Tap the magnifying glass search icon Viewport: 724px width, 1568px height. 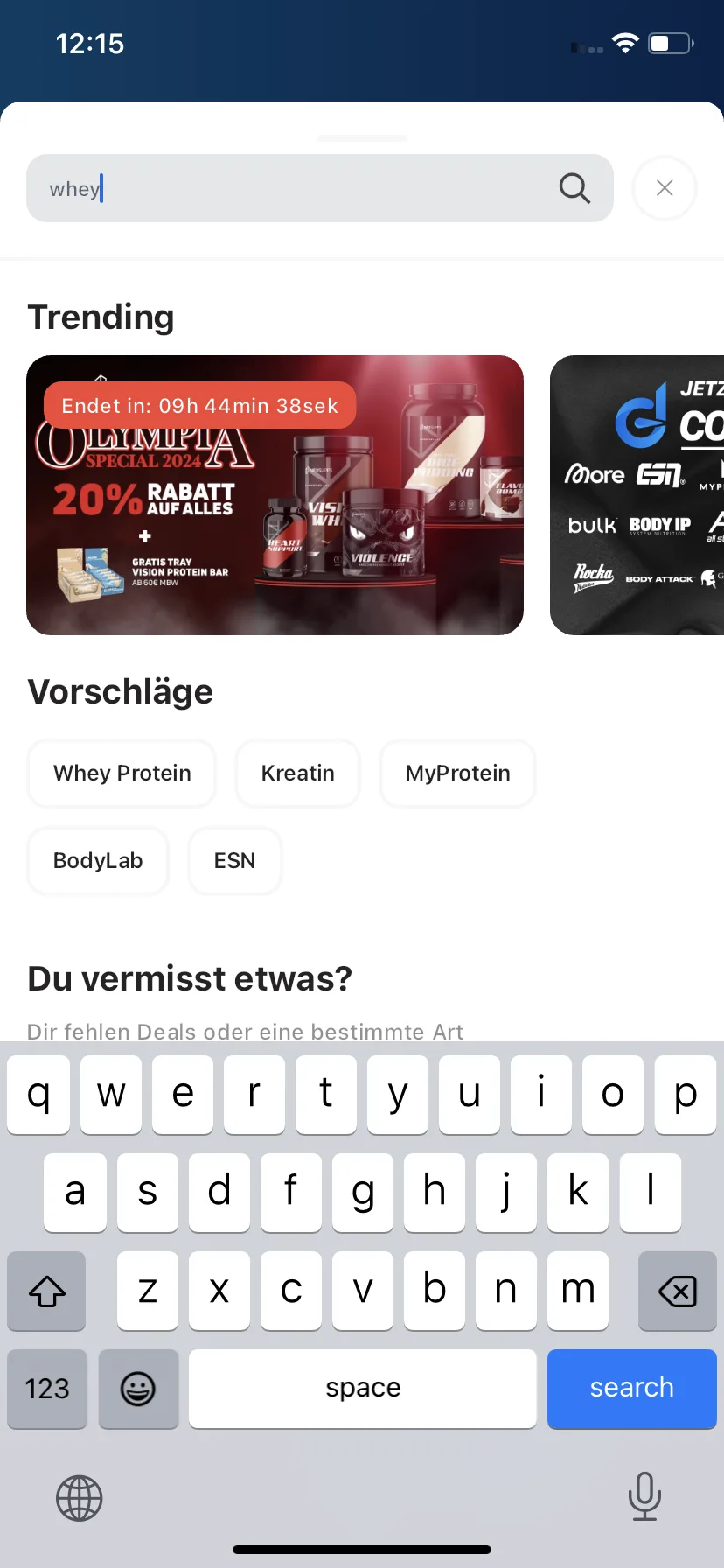(574, 188)
